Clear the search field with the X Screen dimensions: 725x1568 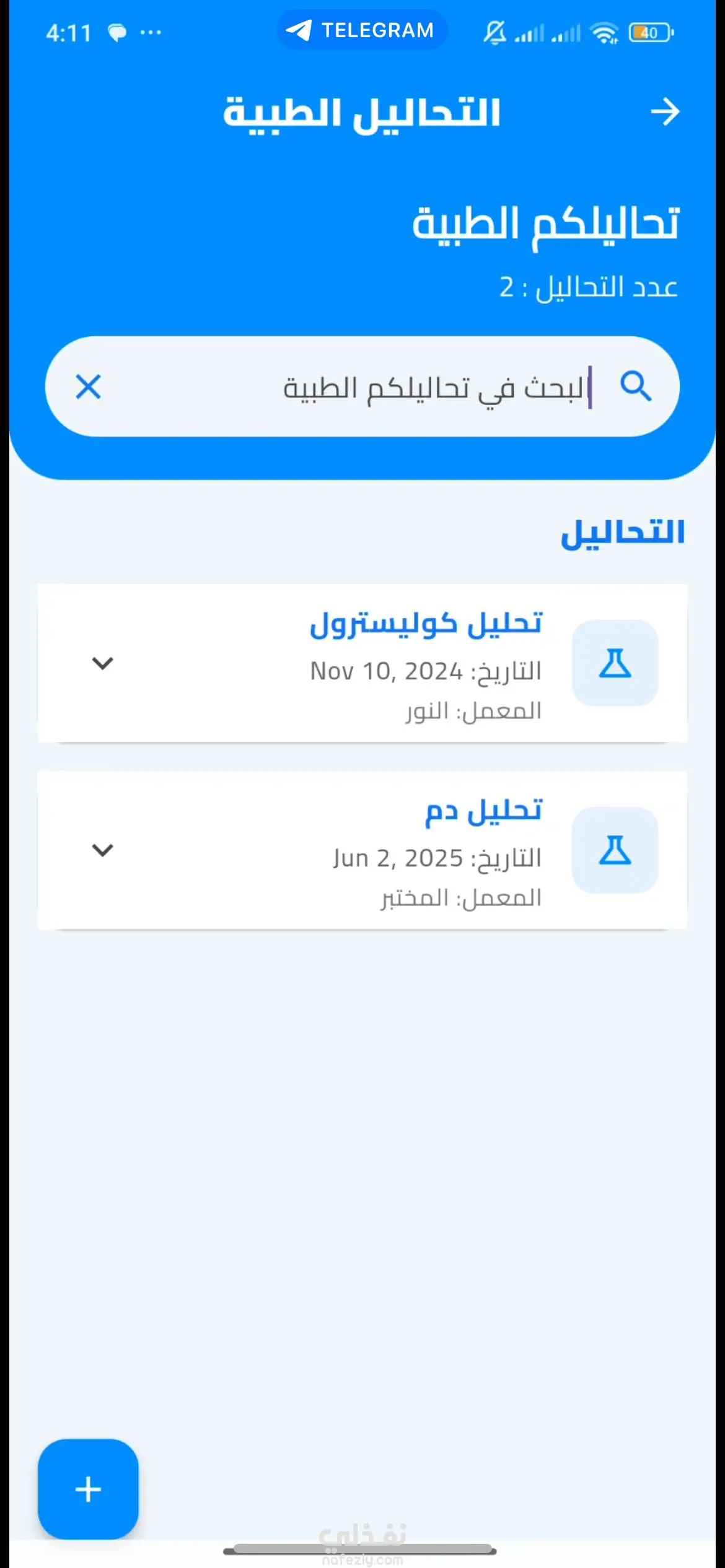tap(88, 388)
